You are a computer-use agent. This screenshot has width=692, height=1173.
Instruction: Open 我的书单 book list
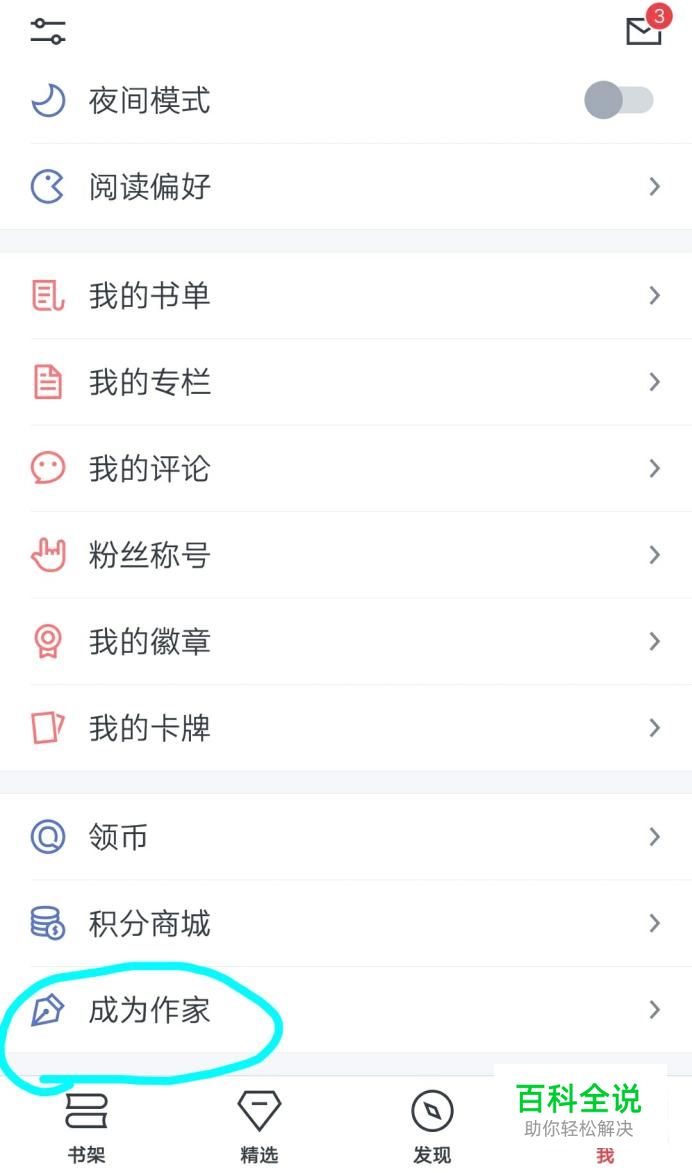345,296
